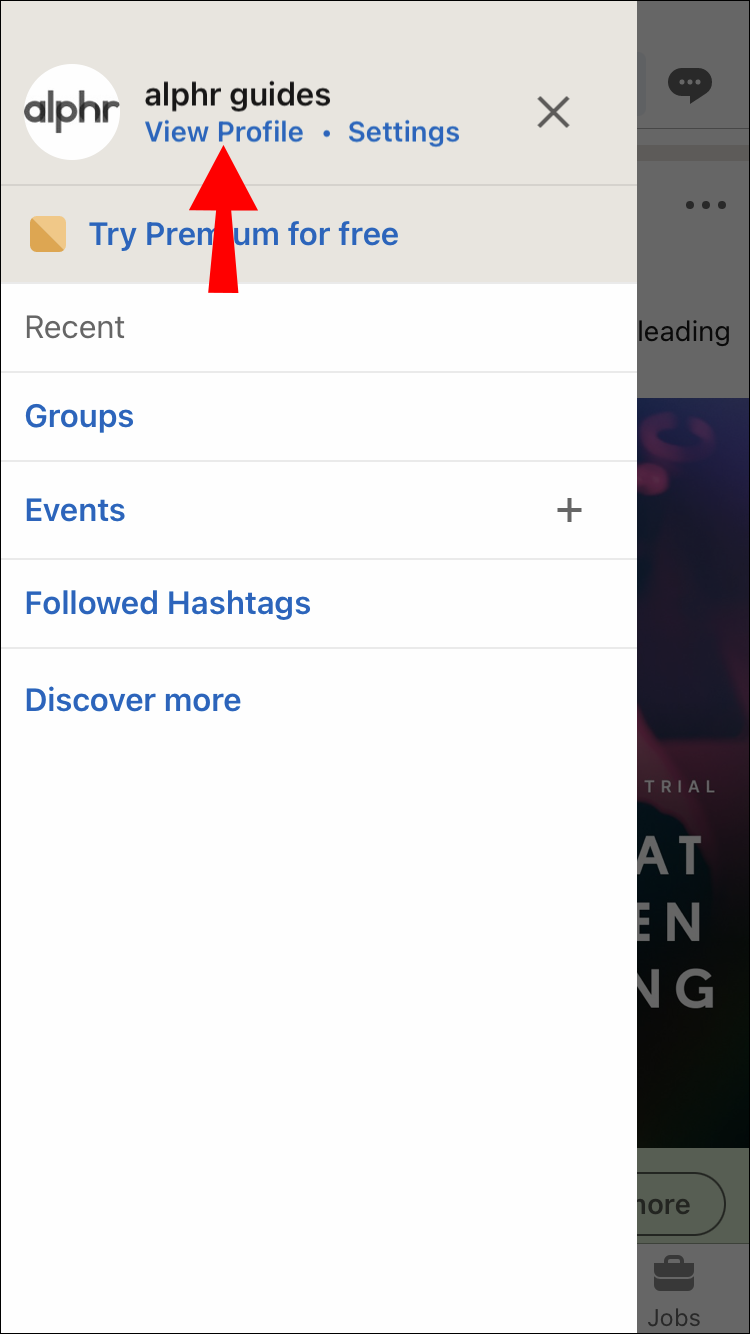Tap Discover more
Image resolution: width=750 pixels, height=1334 pixels.
pos(132,700)
